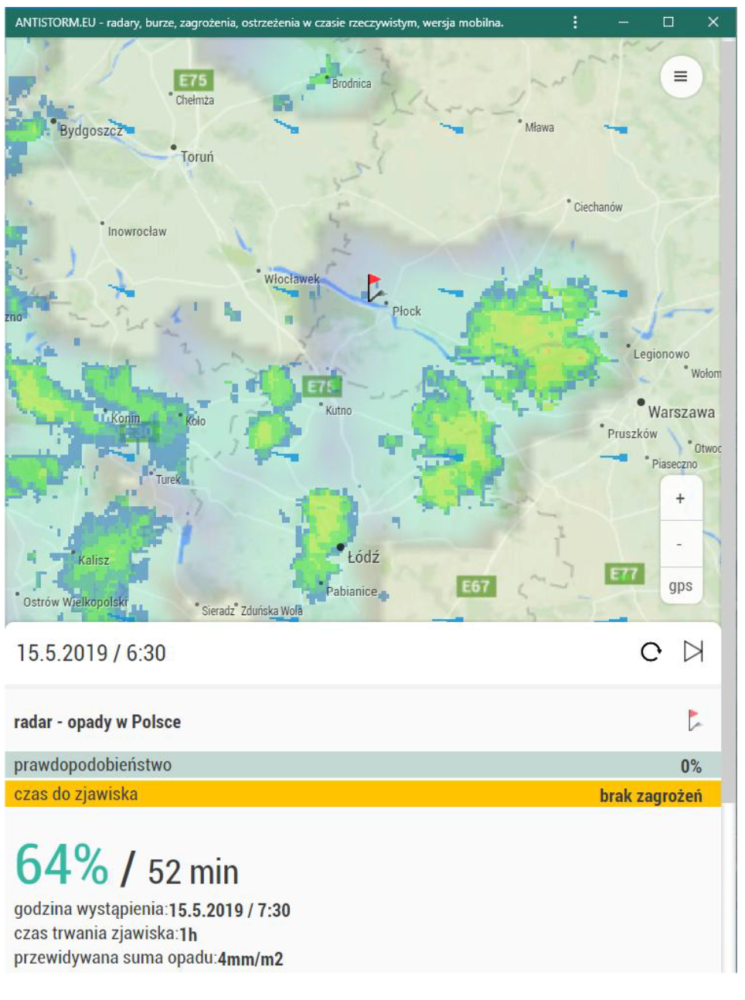The width and height of the screenshot is (745, 1000).
Task: Open the hamburger menu on the map
Action: click(681, 76)
